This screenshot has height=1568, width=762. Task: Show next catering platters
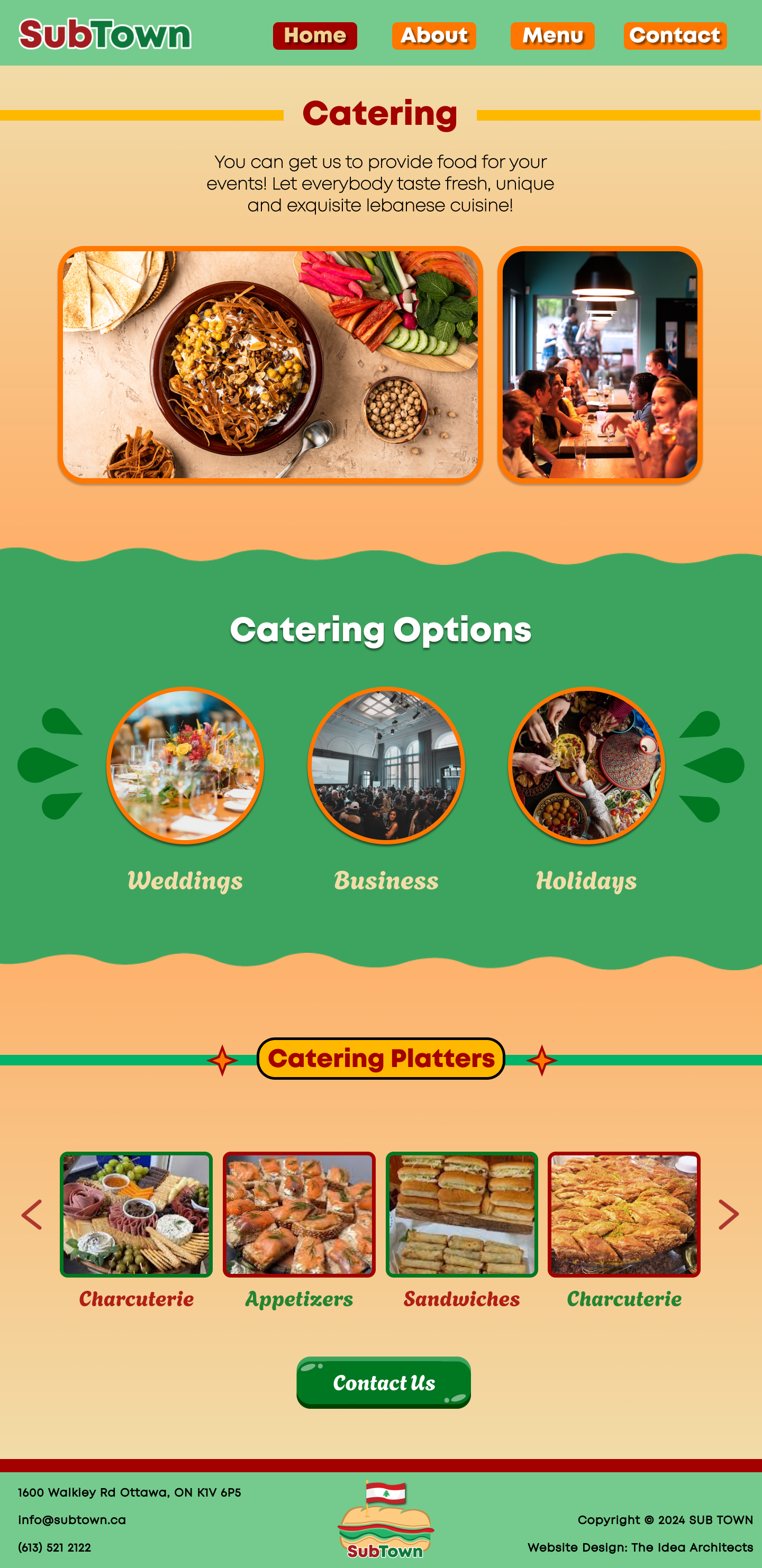(728, 1214)
